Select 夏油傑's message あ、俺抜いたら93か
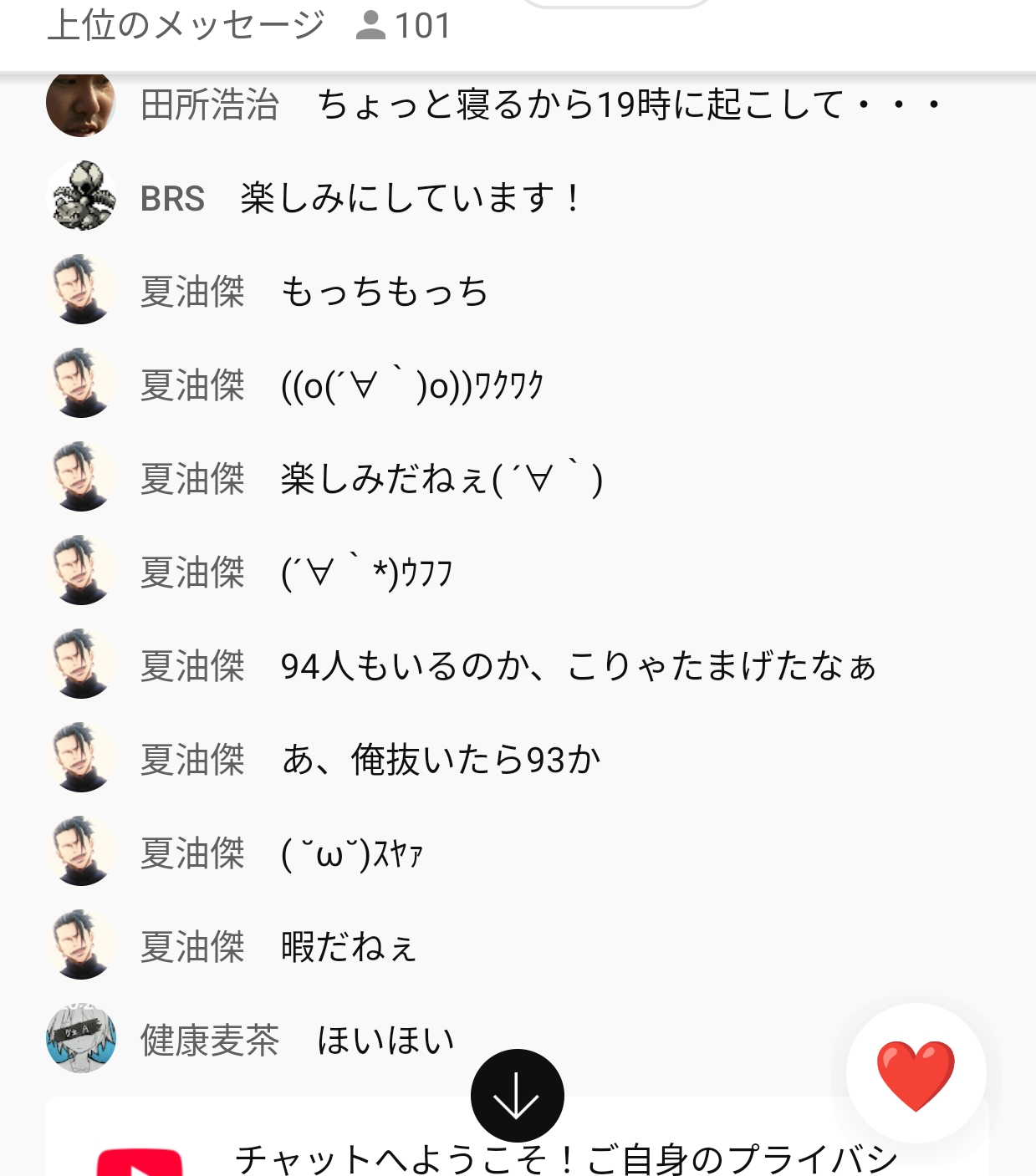This screenshot has height=1176, width=1036. [x=441, y=761]
